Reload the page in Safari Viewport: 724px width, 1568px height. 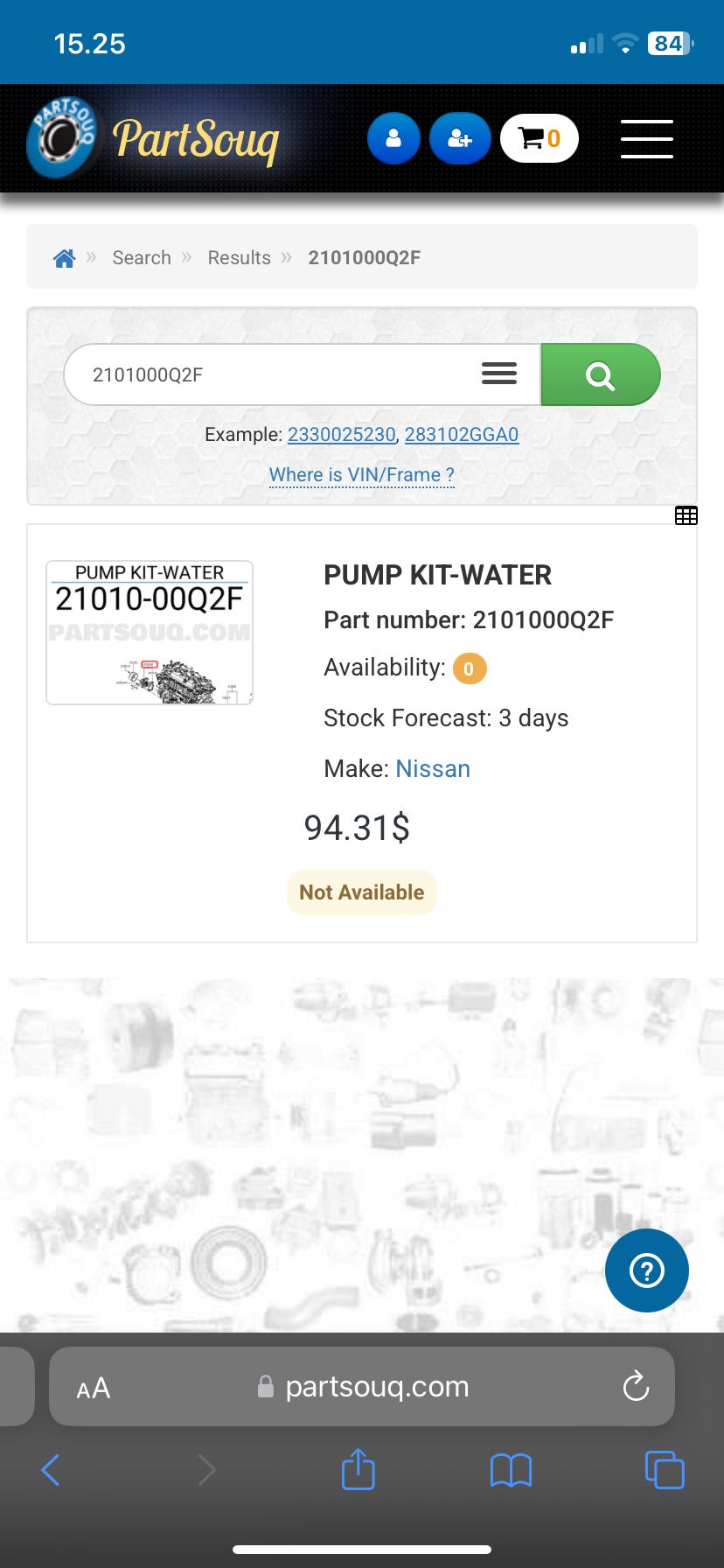tap(636, 1386)
